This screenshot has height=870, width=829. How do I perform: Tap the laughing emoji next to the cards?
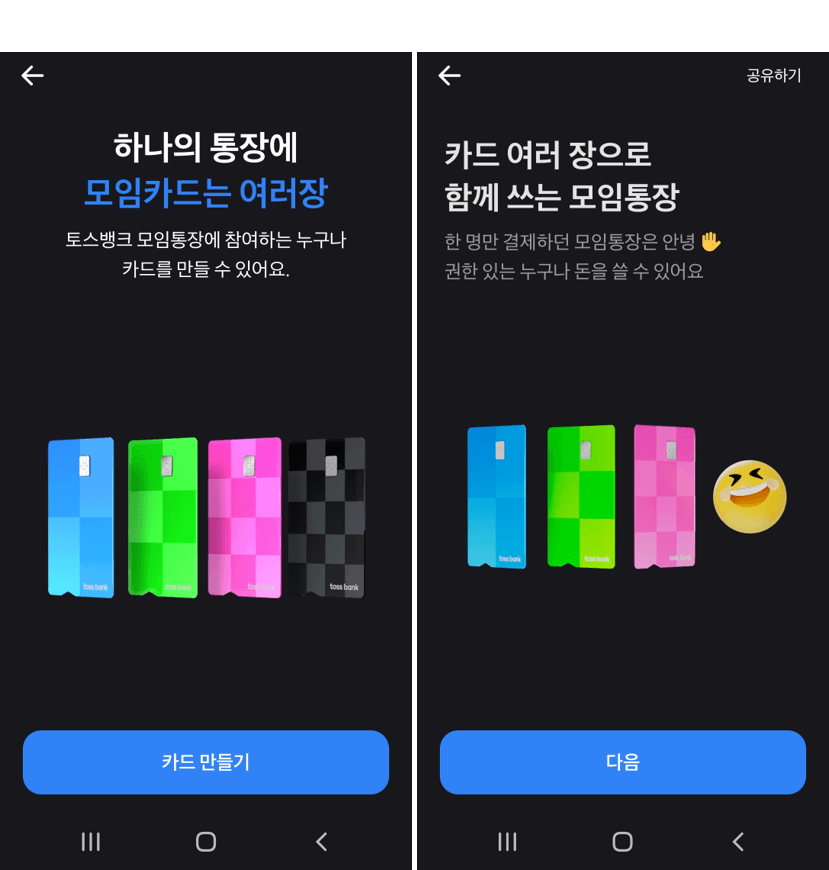point(749,496)
